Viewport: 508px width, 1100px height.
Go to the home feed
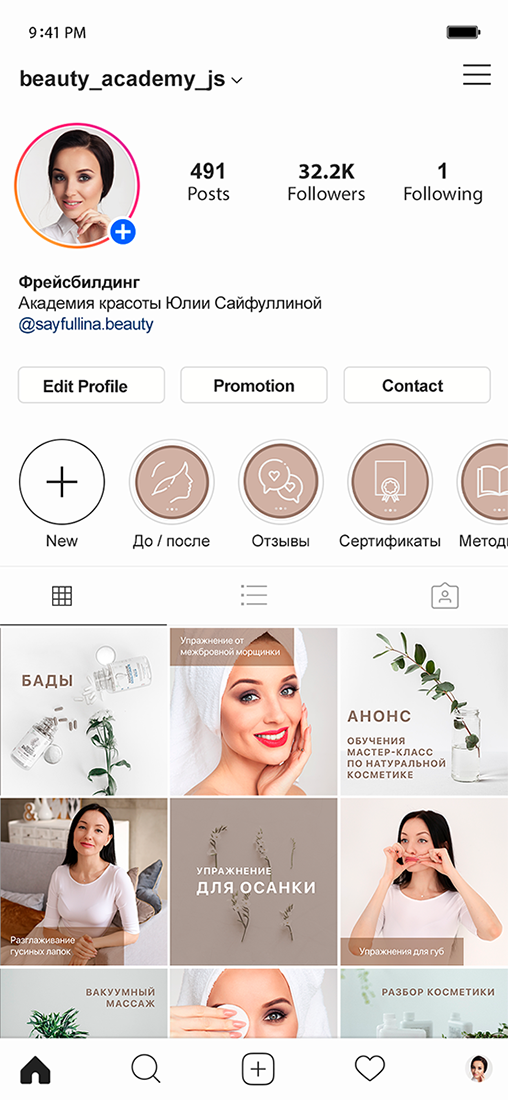tap(36, 1069)
